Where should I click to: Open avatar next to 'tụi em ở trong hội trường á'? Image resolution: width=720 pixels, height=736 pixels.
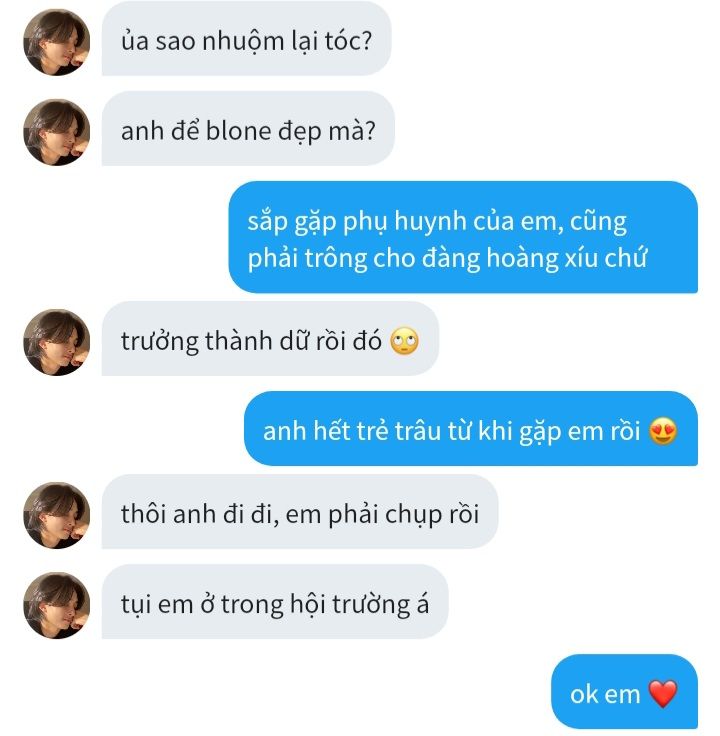click(x=57, y=605)
